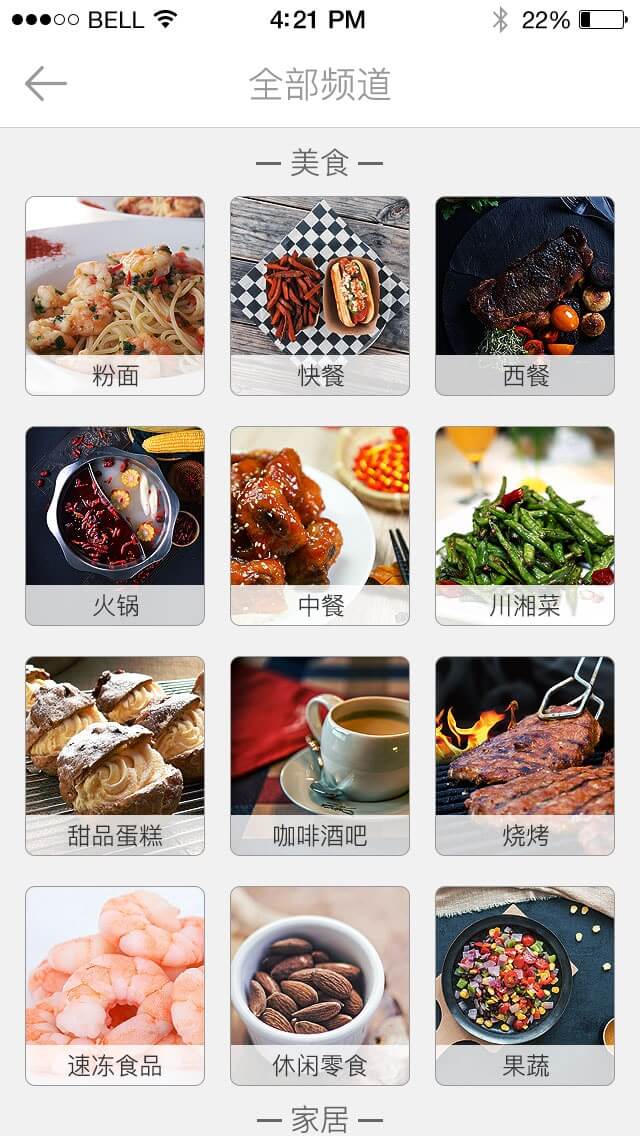Choose the 川湘菜 tile

[x=525, y=525]
